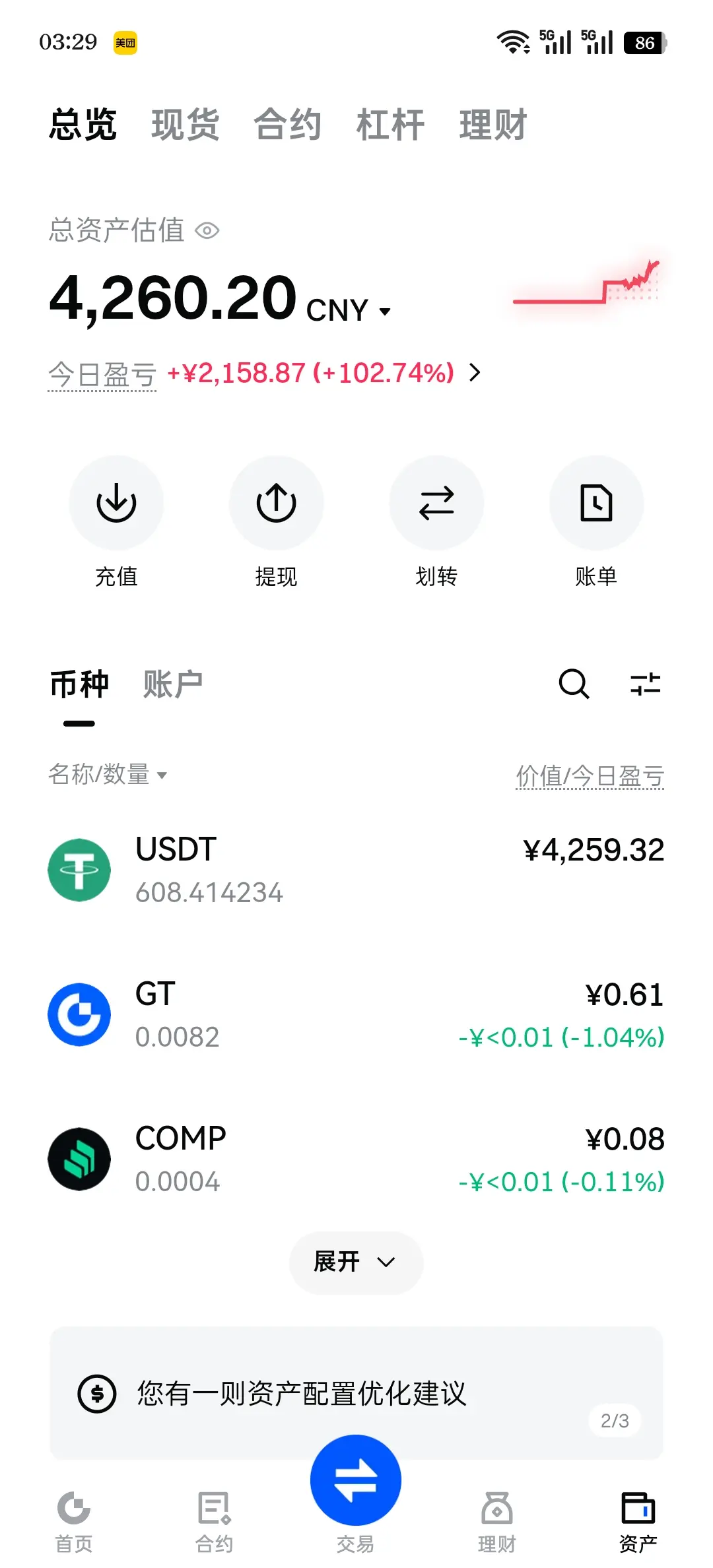Open the 划转 transfer button

pyautogui.click(x=436, y=504)
